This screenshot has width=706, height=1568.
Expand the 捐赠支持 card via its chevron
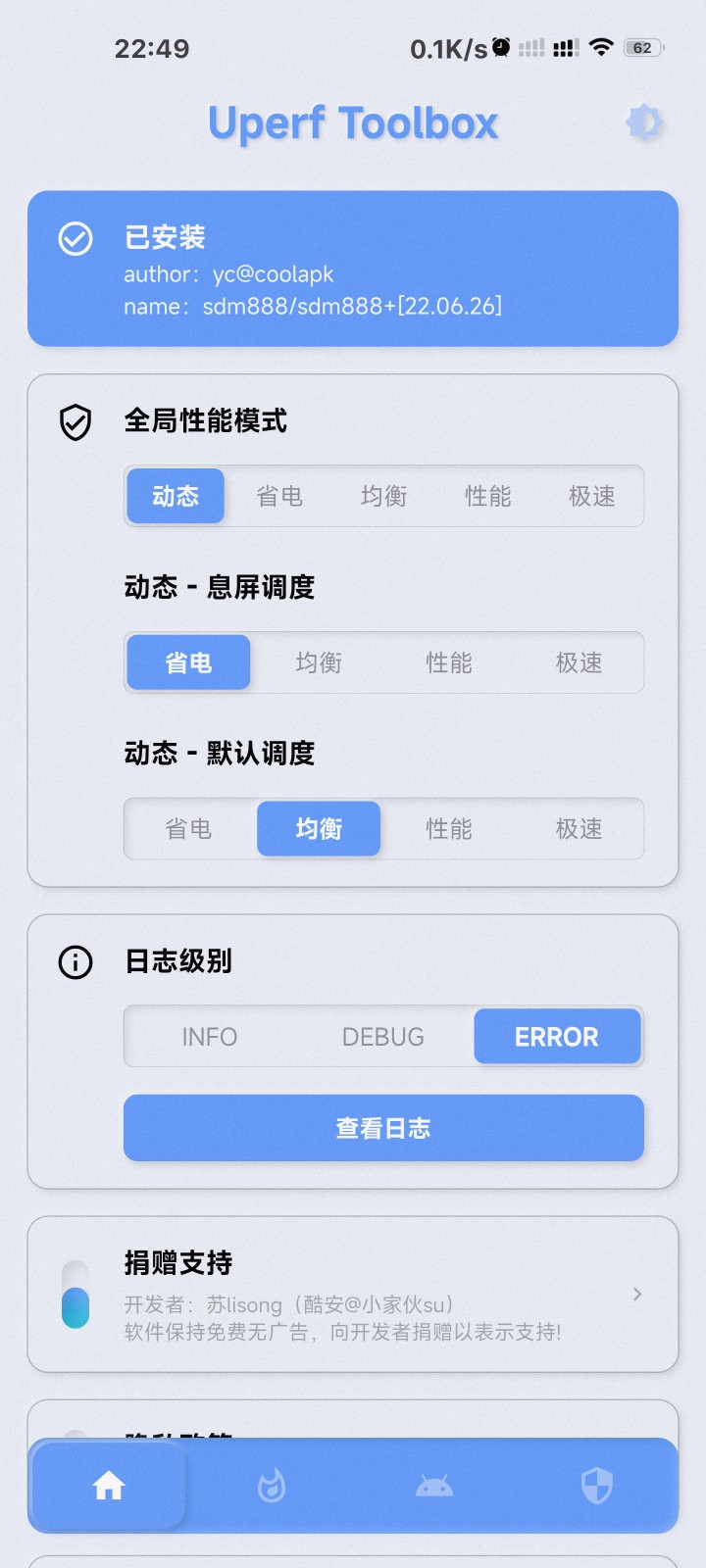[637, 1295]
